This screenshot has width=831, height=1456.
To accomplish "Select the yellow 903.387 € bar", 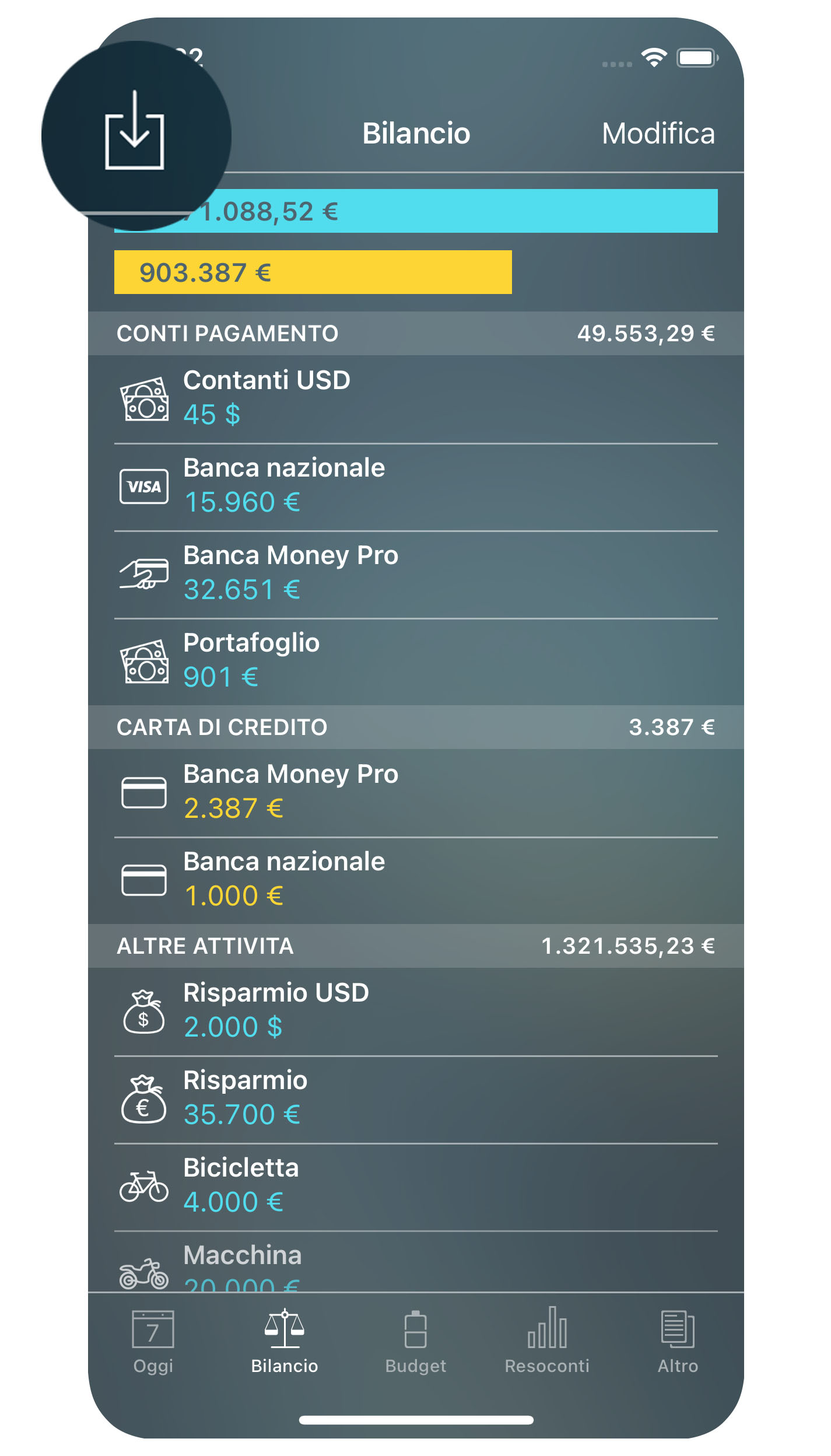I will tap(312, 272).
